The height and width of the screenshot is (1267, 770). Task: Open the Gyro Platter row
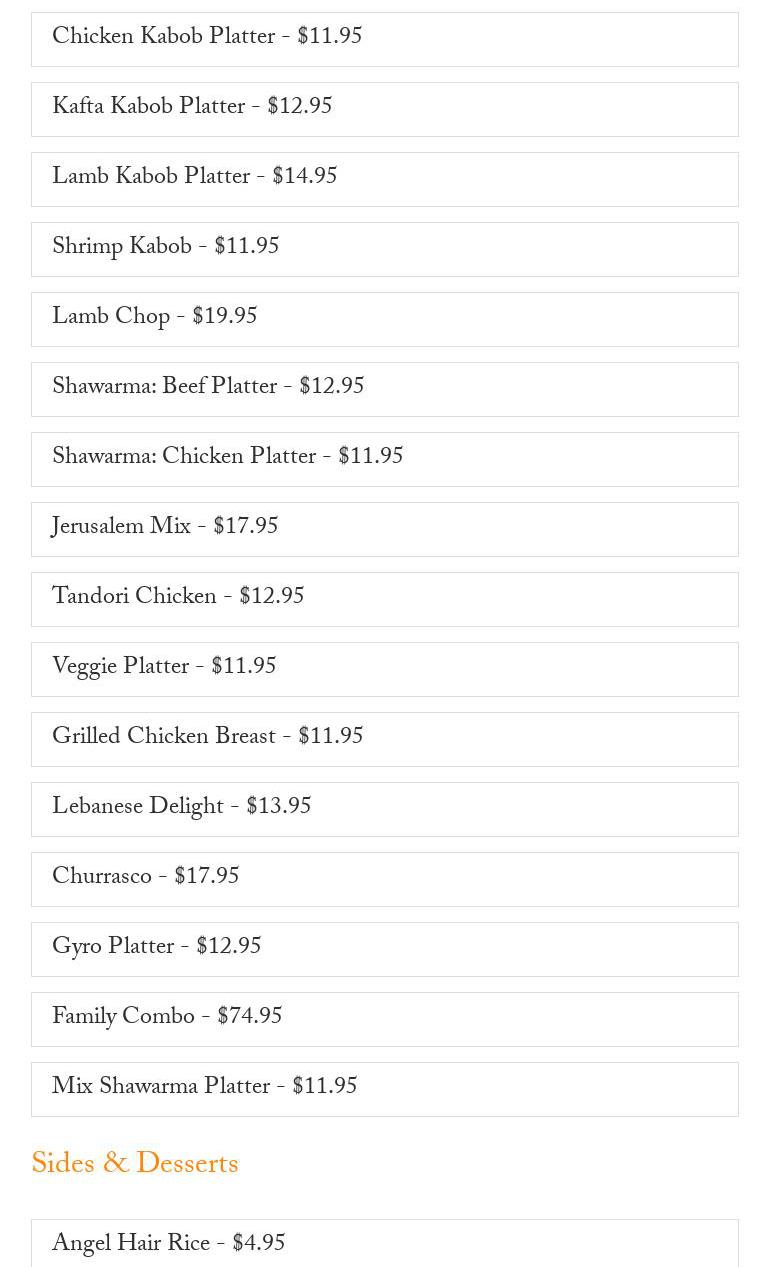384,949
